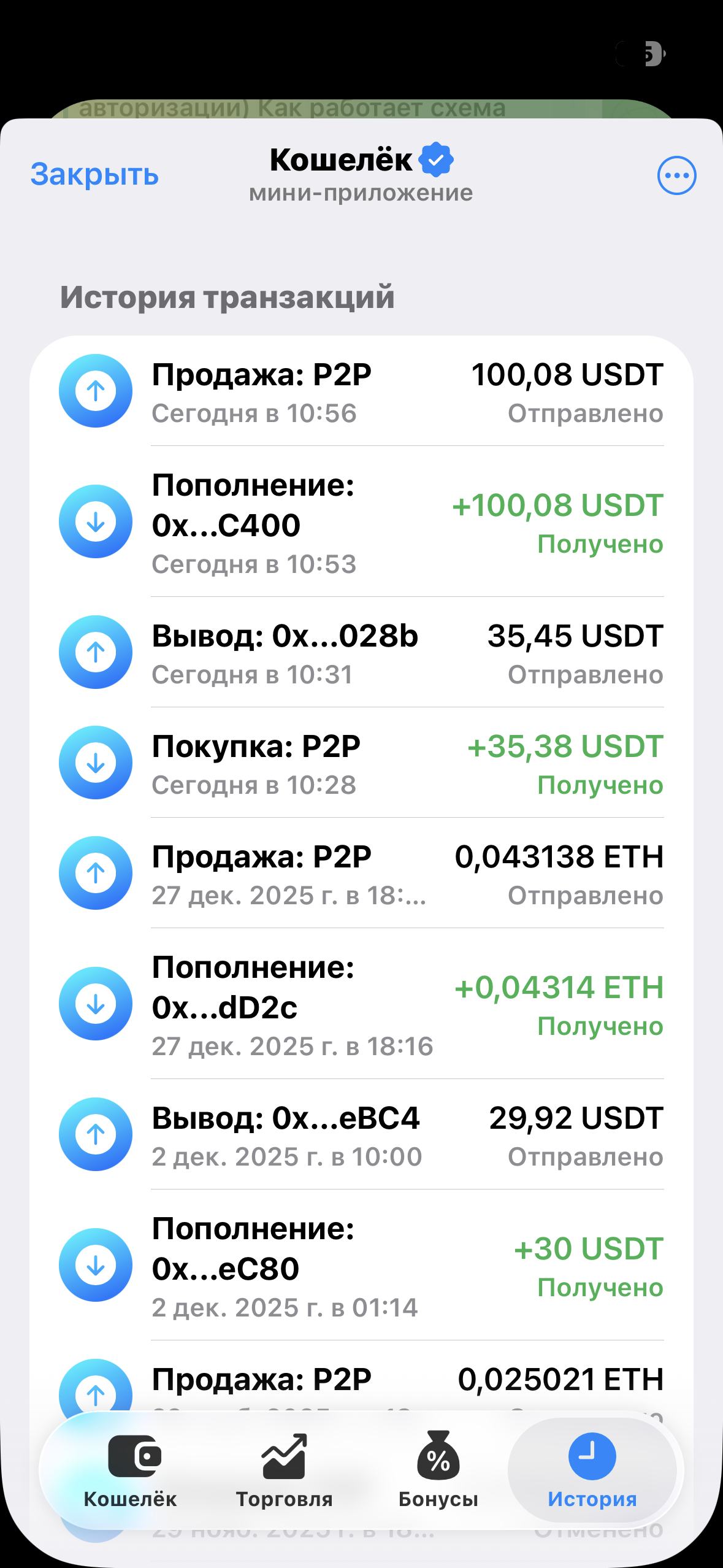View deposit from 0x...C400
This screenshot has width=723, height=1568.
[361, 522]
